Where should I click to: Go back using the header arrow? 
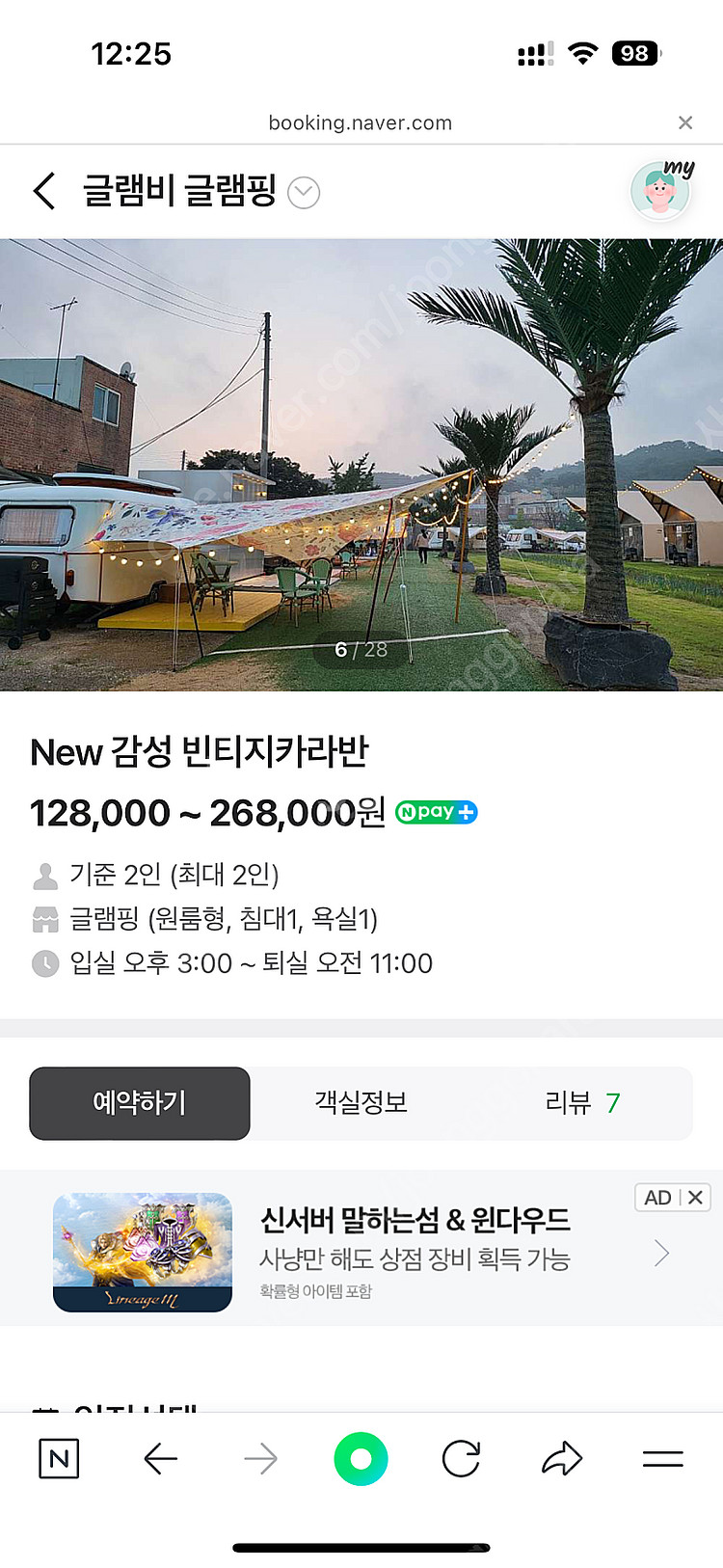point(45,191)
